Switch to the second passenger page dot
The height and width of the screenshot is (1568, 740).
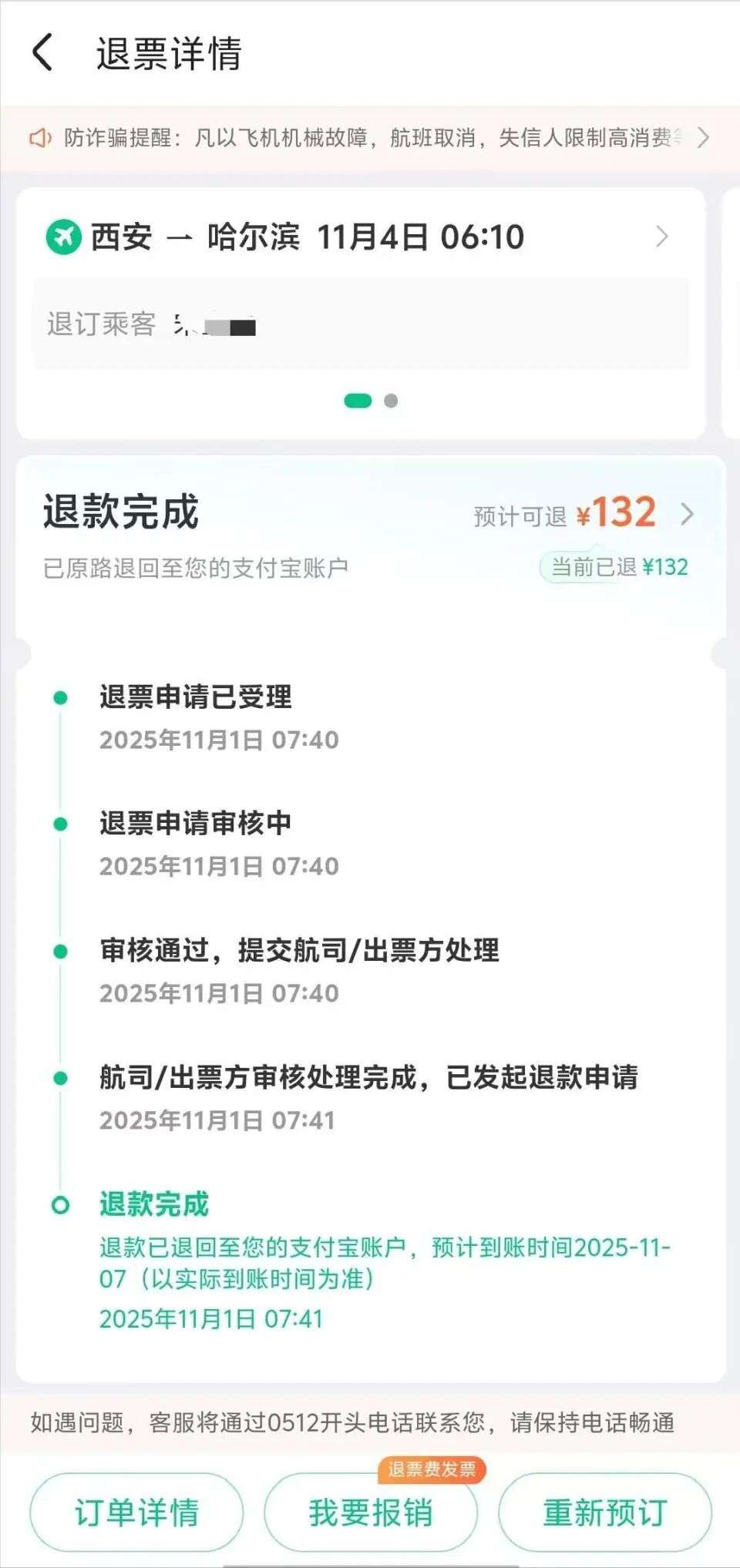(x=390, y=400)
